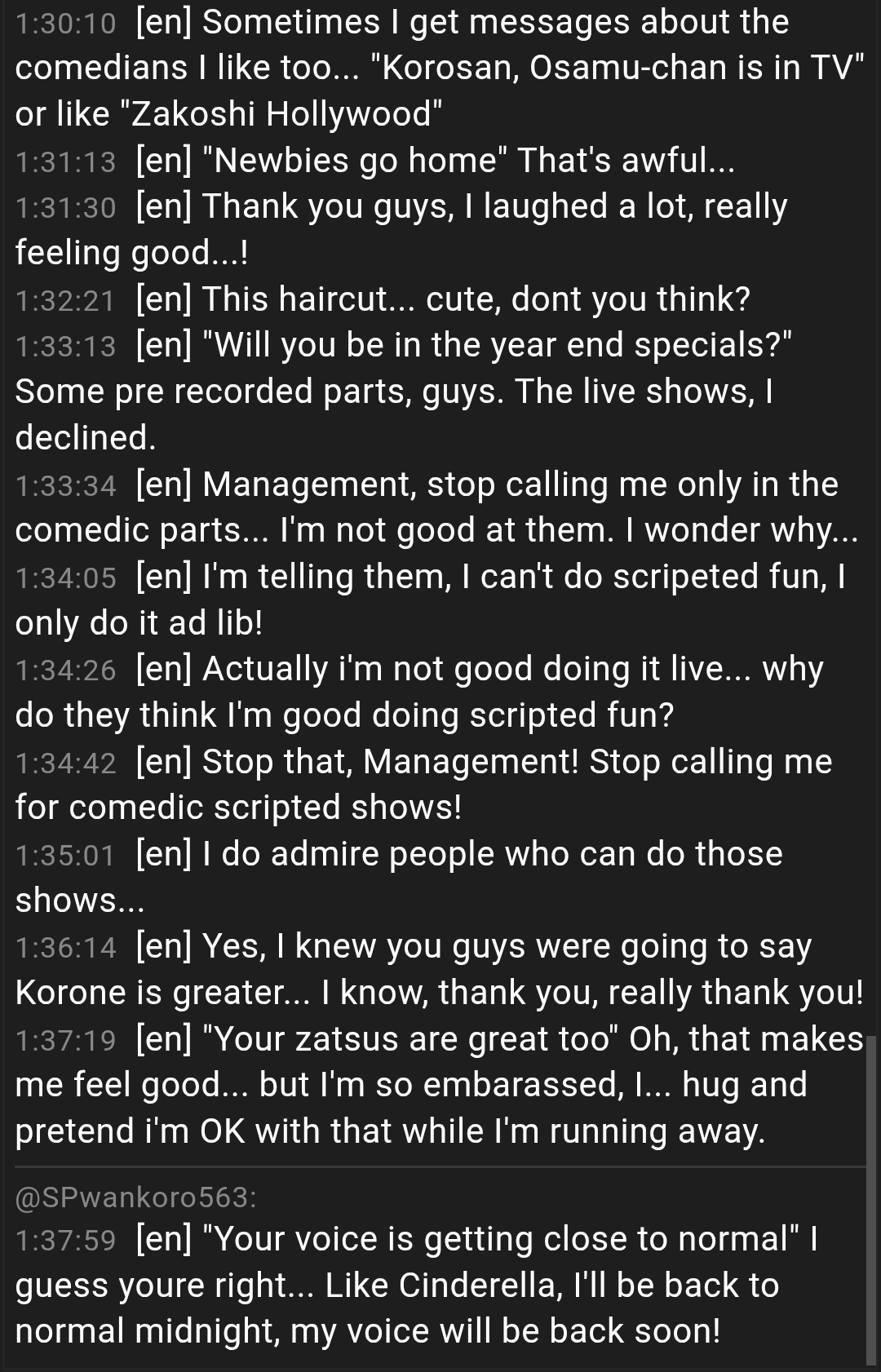Image resolution: width=881 pixels, height=1372 pixels.
Task: Jump to the 1:34:42 timestamp
Action: [66, 763]
